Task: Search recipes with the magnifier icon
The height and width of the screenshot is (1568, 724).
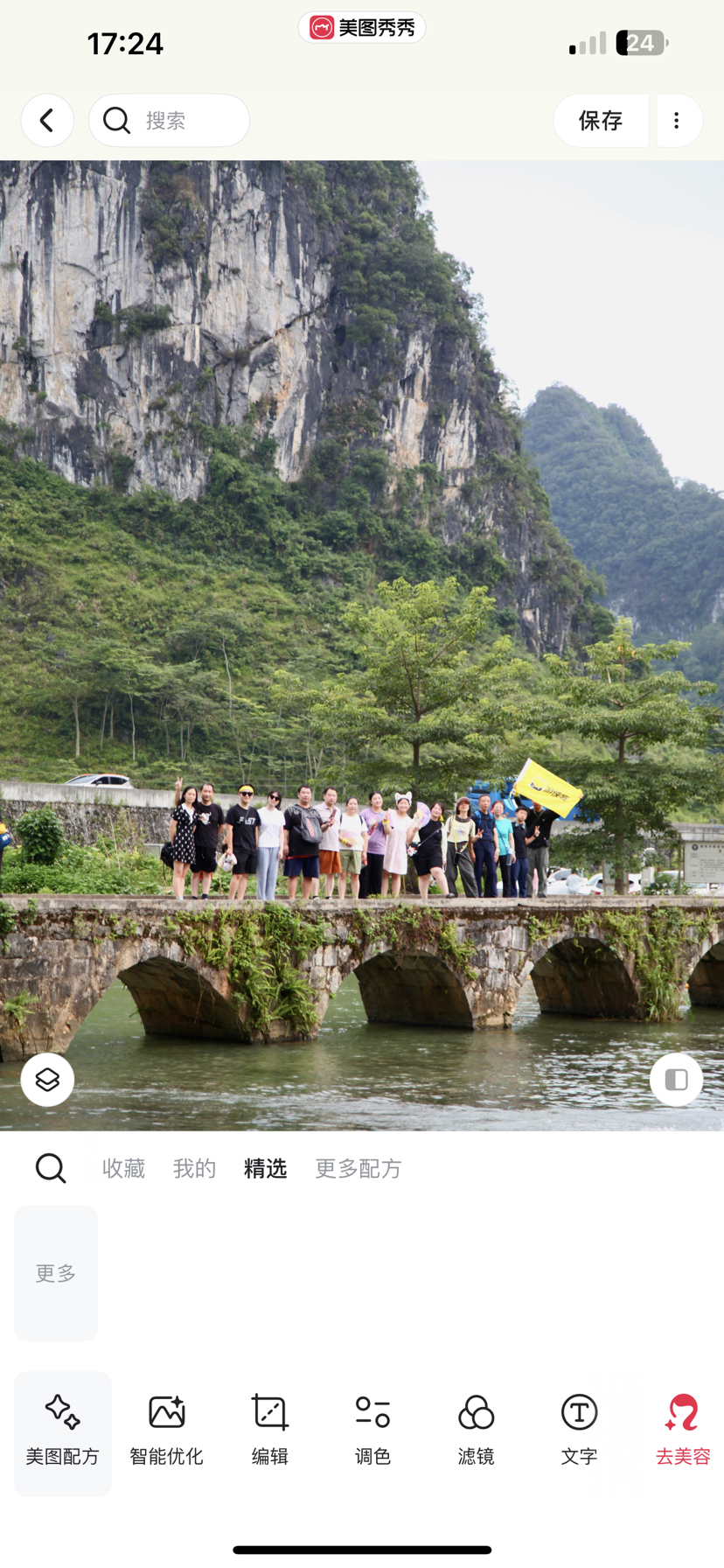Action: coord(51,1168)
